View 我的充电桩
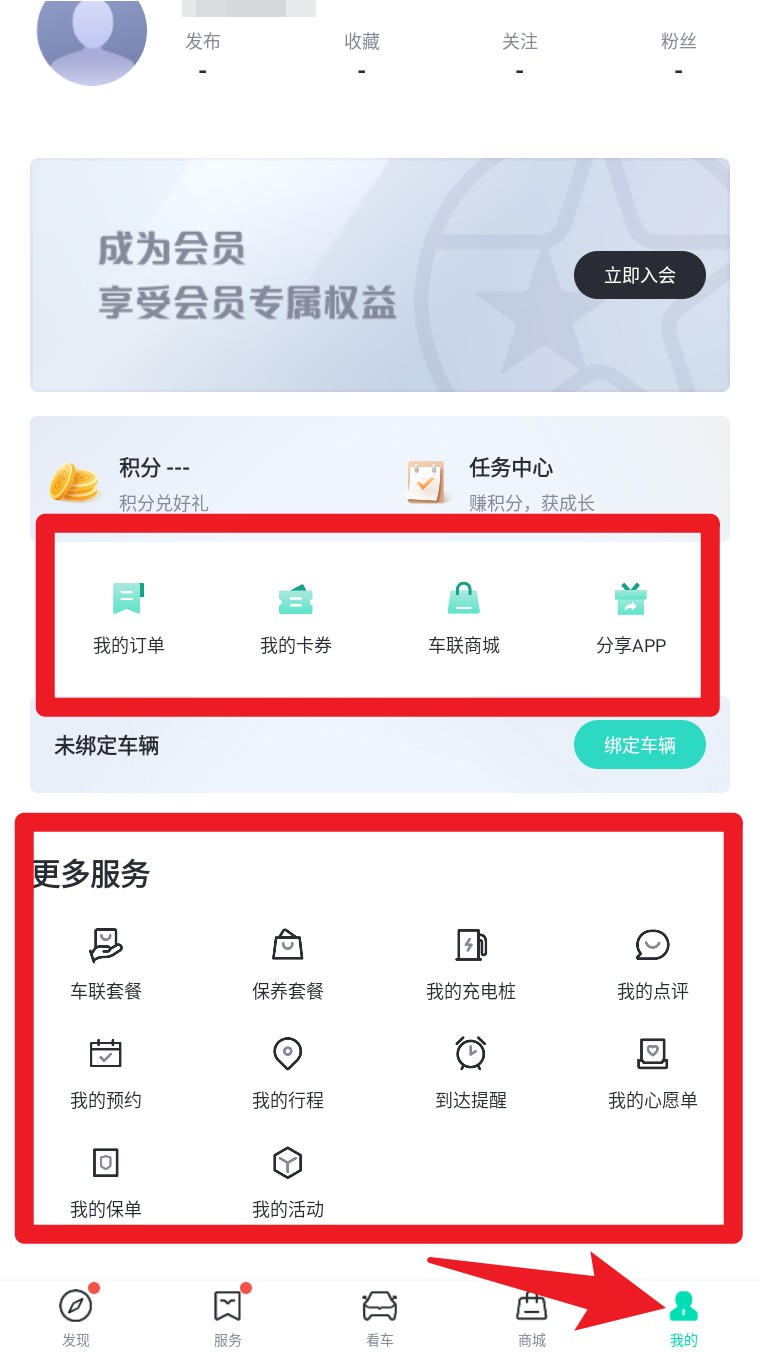 [470, 963]
